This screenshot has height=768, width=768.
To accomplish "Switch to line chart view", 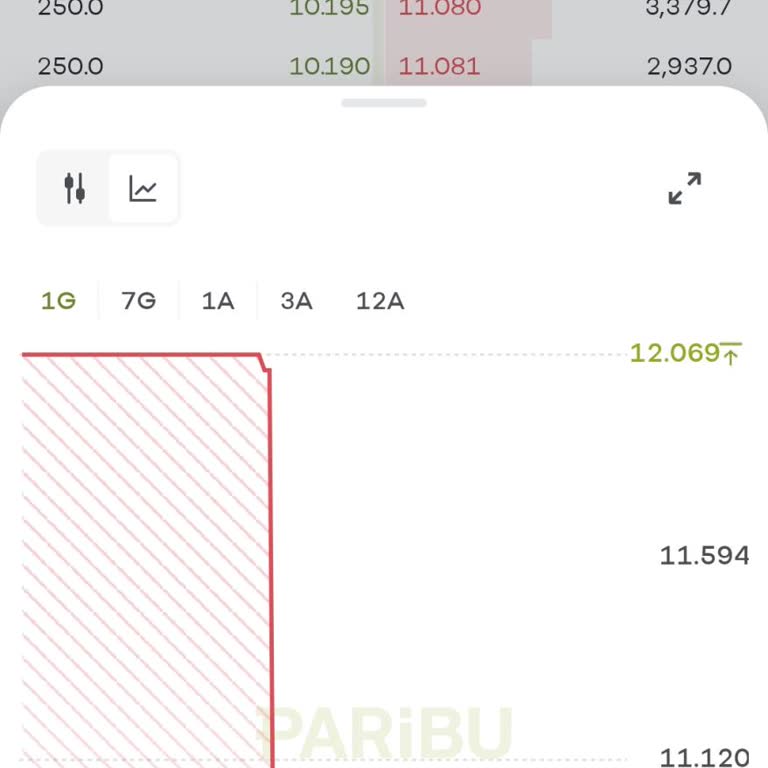I will pyautogui.click(x=143, y=188).
